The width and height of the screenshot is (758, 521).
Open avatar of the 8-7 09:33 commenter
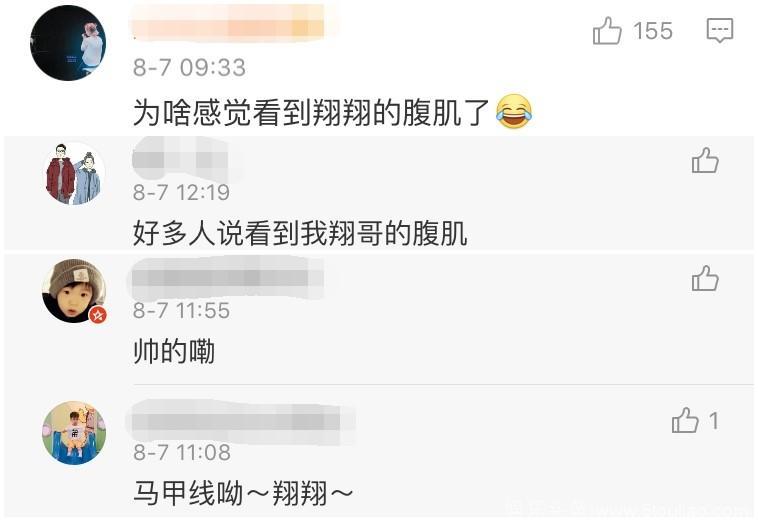tap(68, 41)
